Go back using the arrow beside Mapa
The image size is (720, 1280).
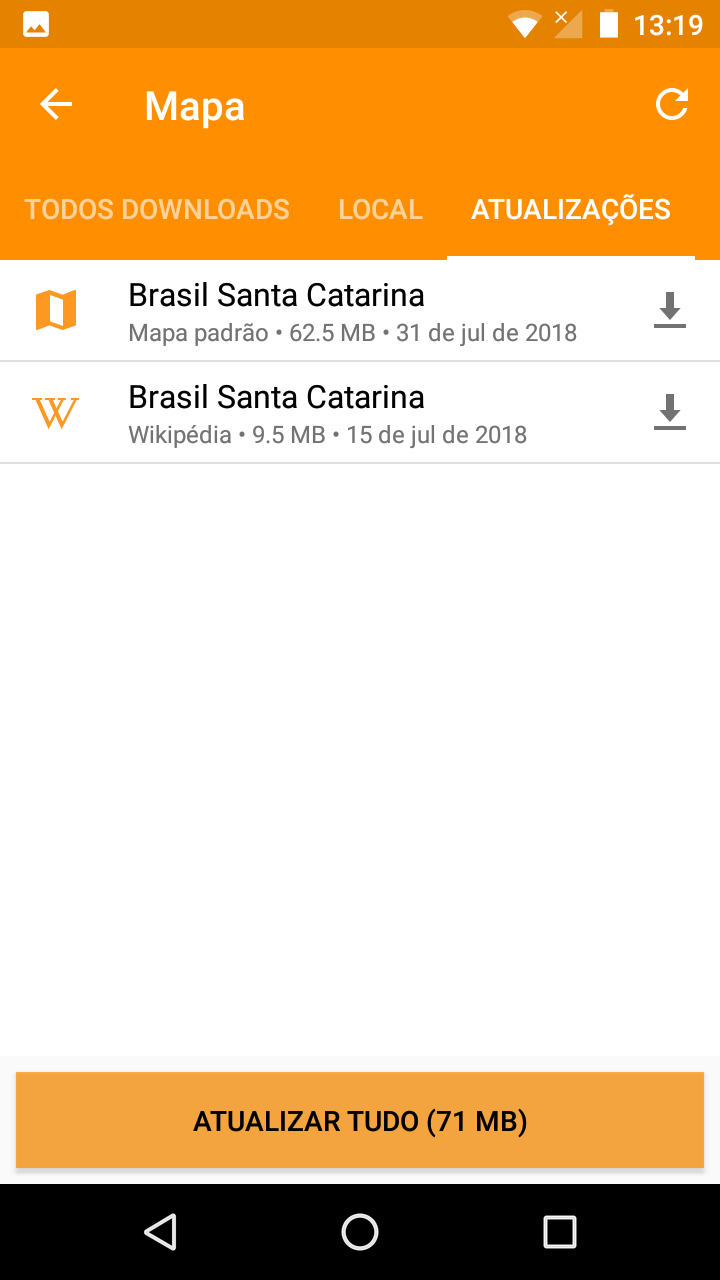tap(56, 105)
